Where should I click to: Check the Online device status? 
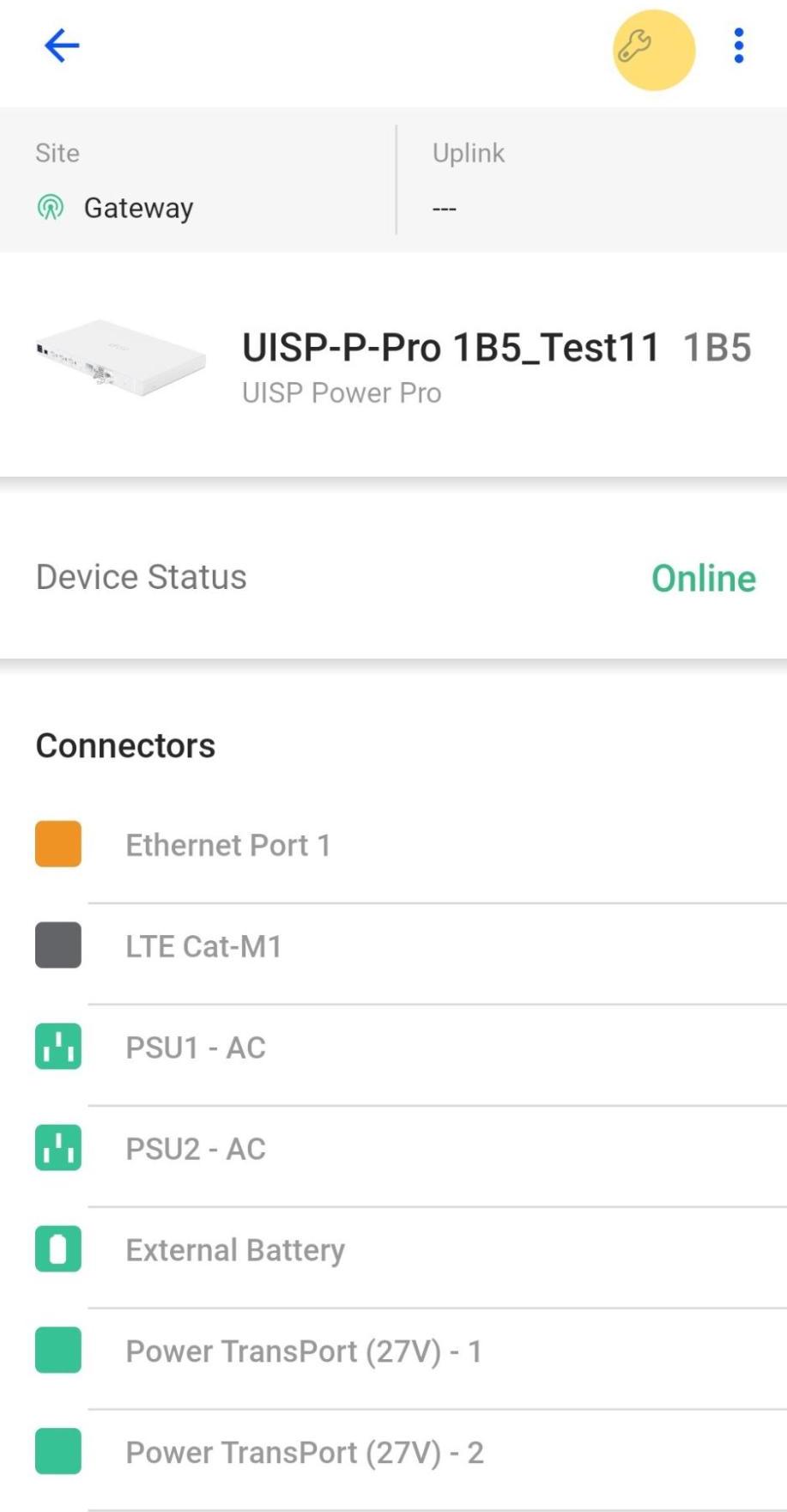pos(704,577)
